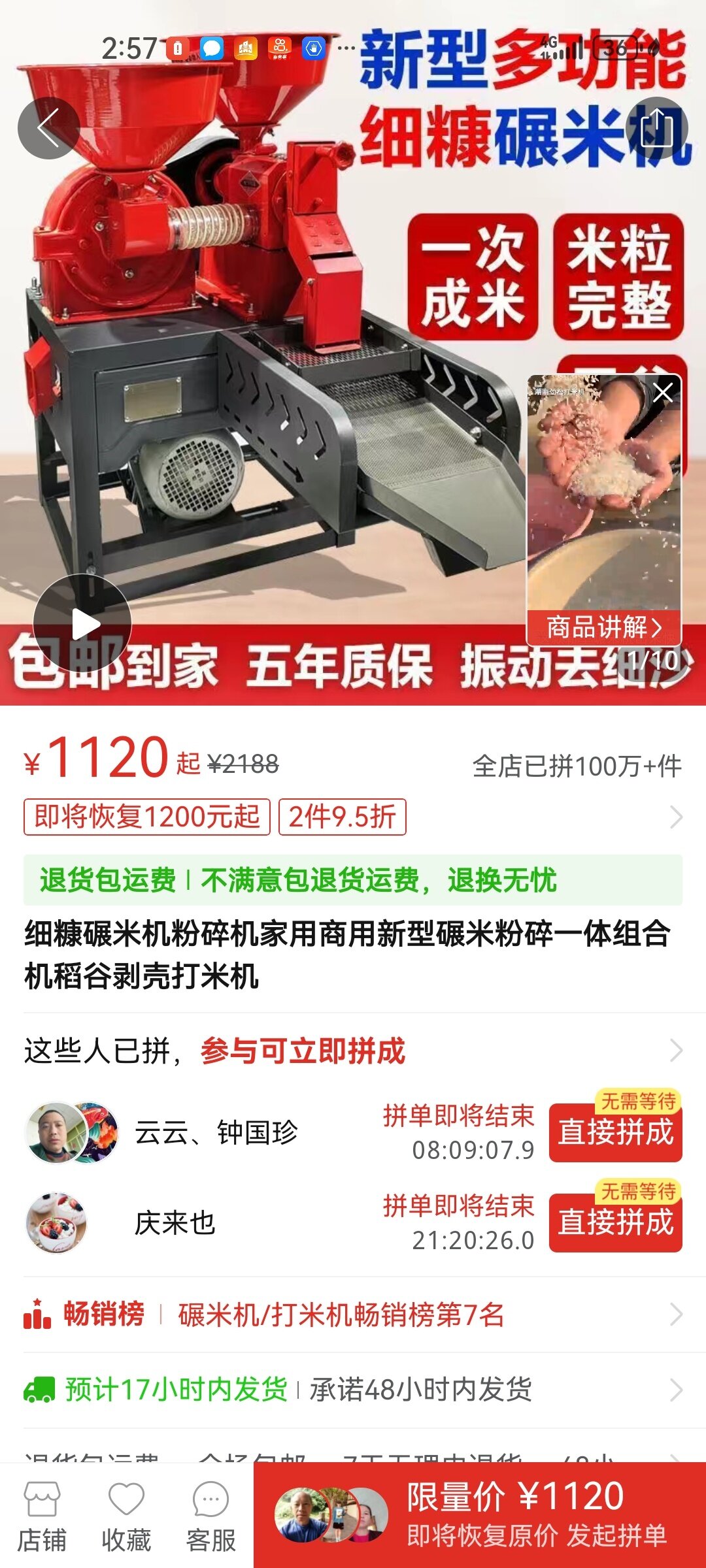Visit the 店铺 store page
Viewport: 706px width, 1568px height.
click(42, 1516)
